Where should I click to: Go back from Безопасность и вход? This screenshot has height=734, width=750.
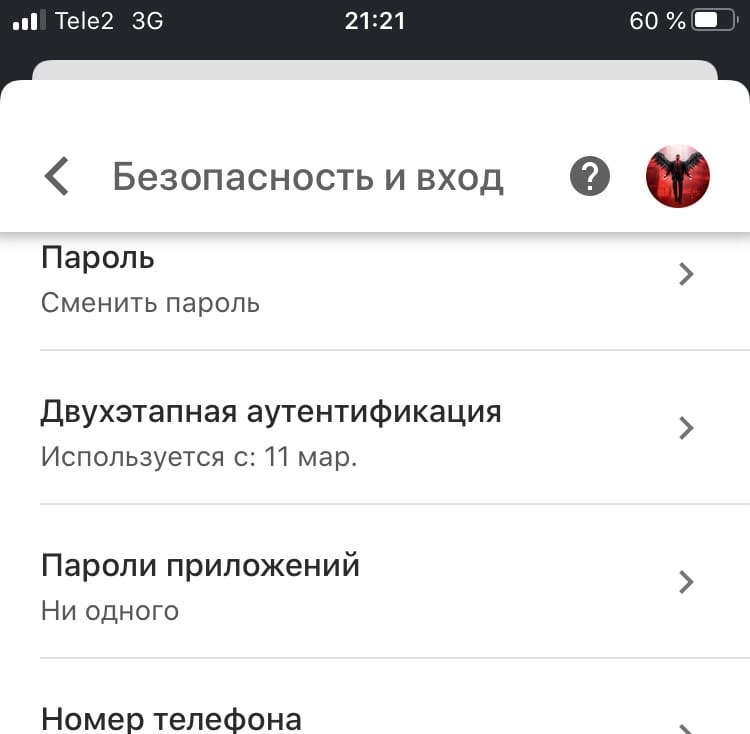pyautogui.click(x=57, y=177)
